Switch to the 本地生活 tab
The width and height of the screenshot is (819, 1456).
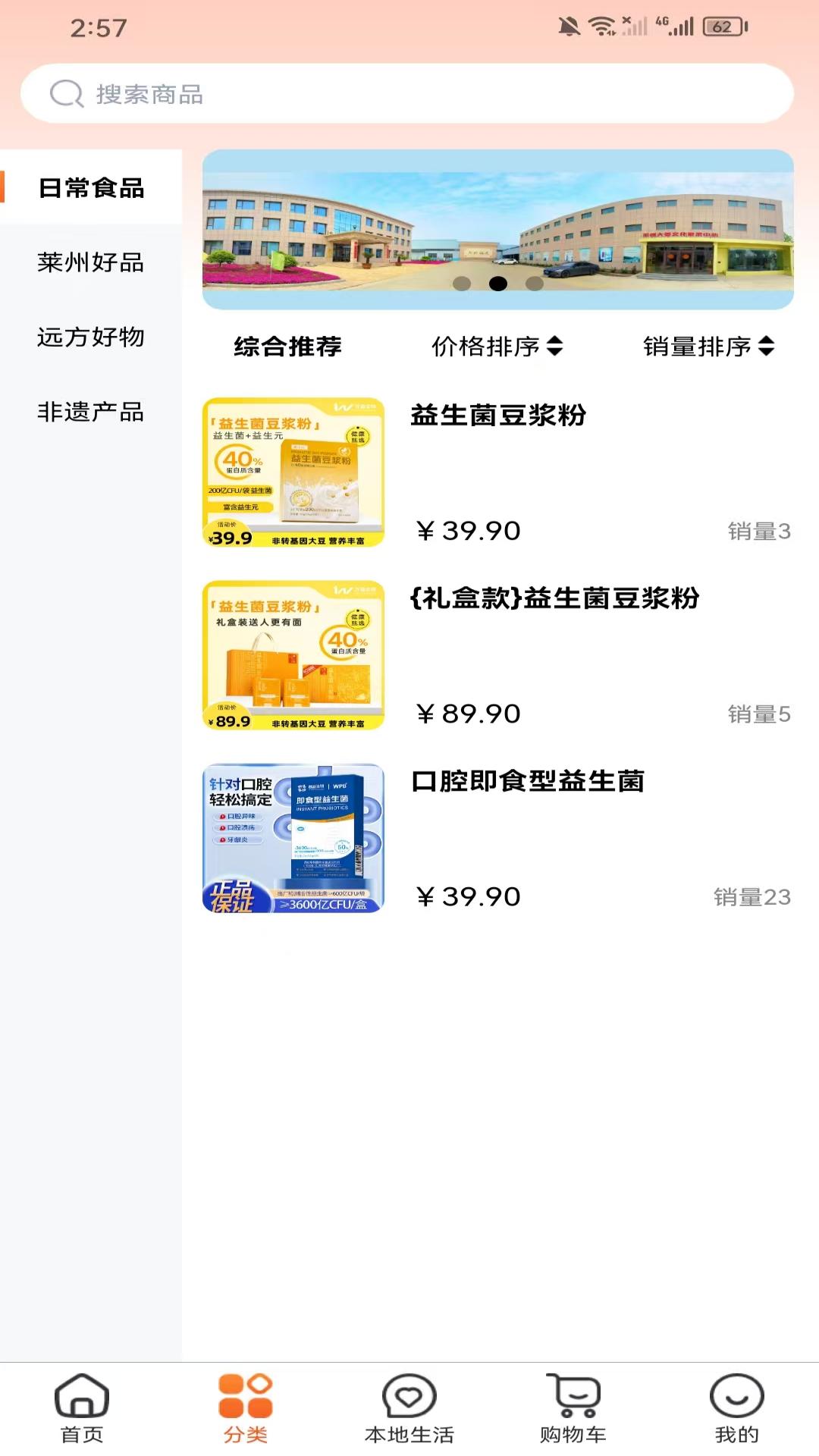click(x=409, y=1407)
